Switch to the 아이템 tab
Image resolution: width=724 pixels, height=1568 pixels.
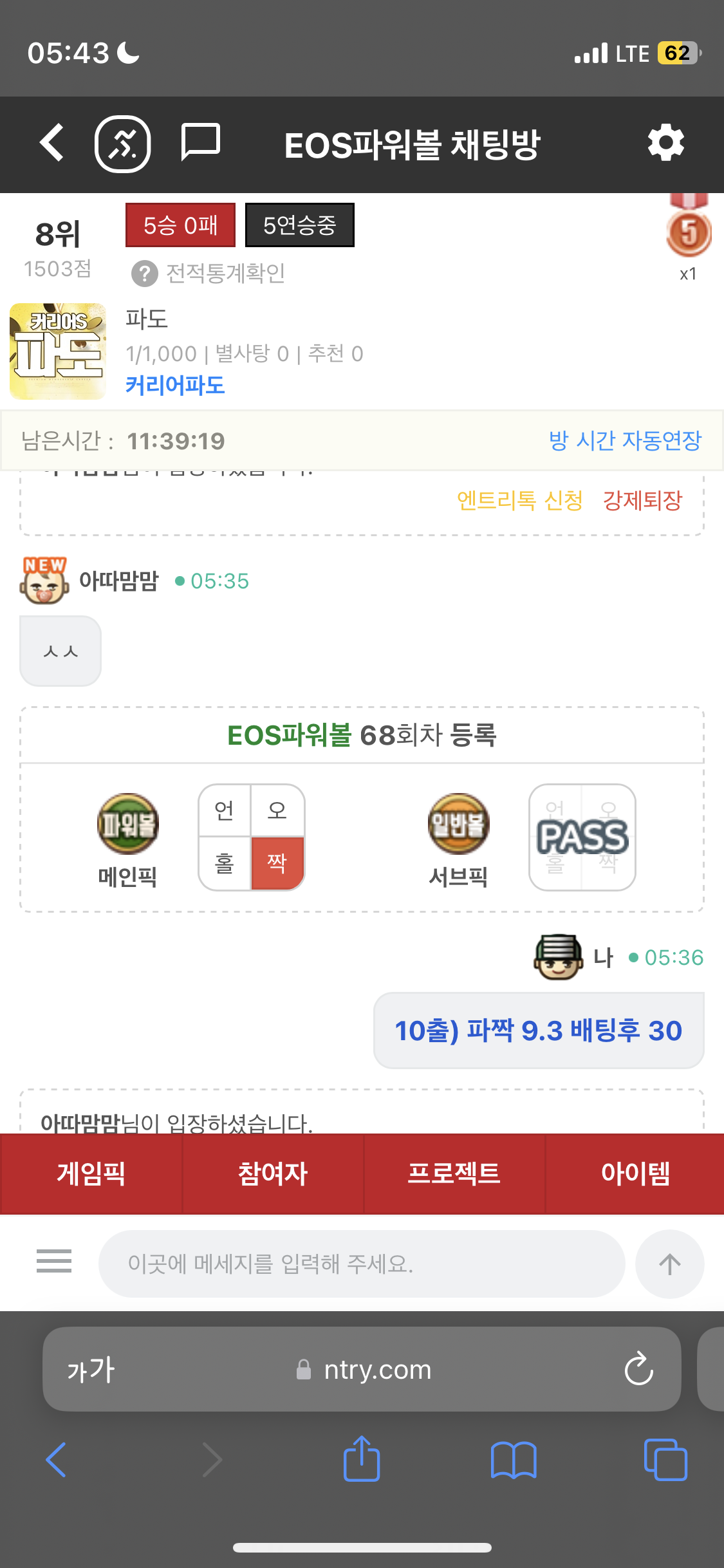(635, 1173)
